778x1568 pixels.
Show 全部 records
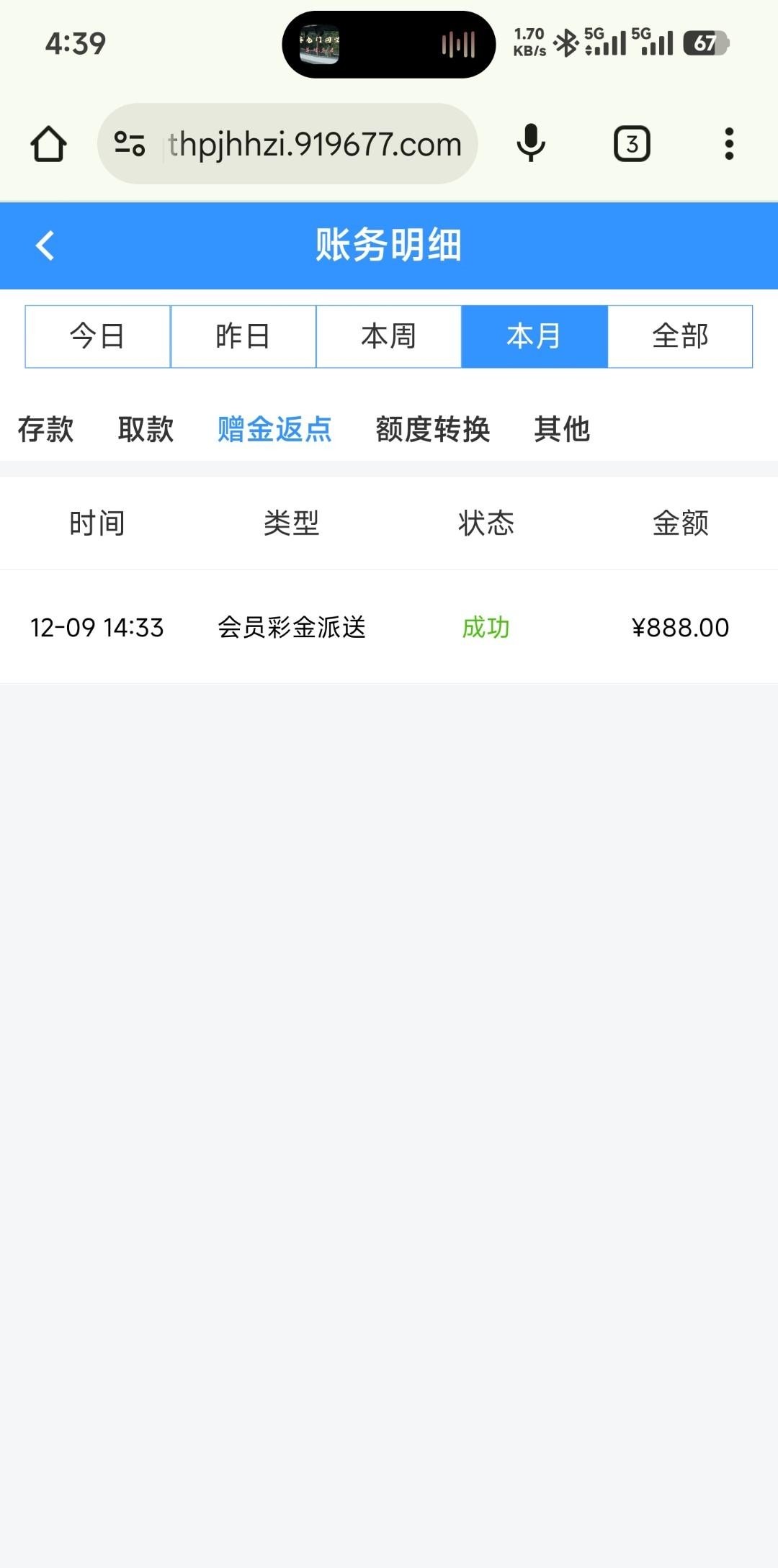[x=680, y=336]
